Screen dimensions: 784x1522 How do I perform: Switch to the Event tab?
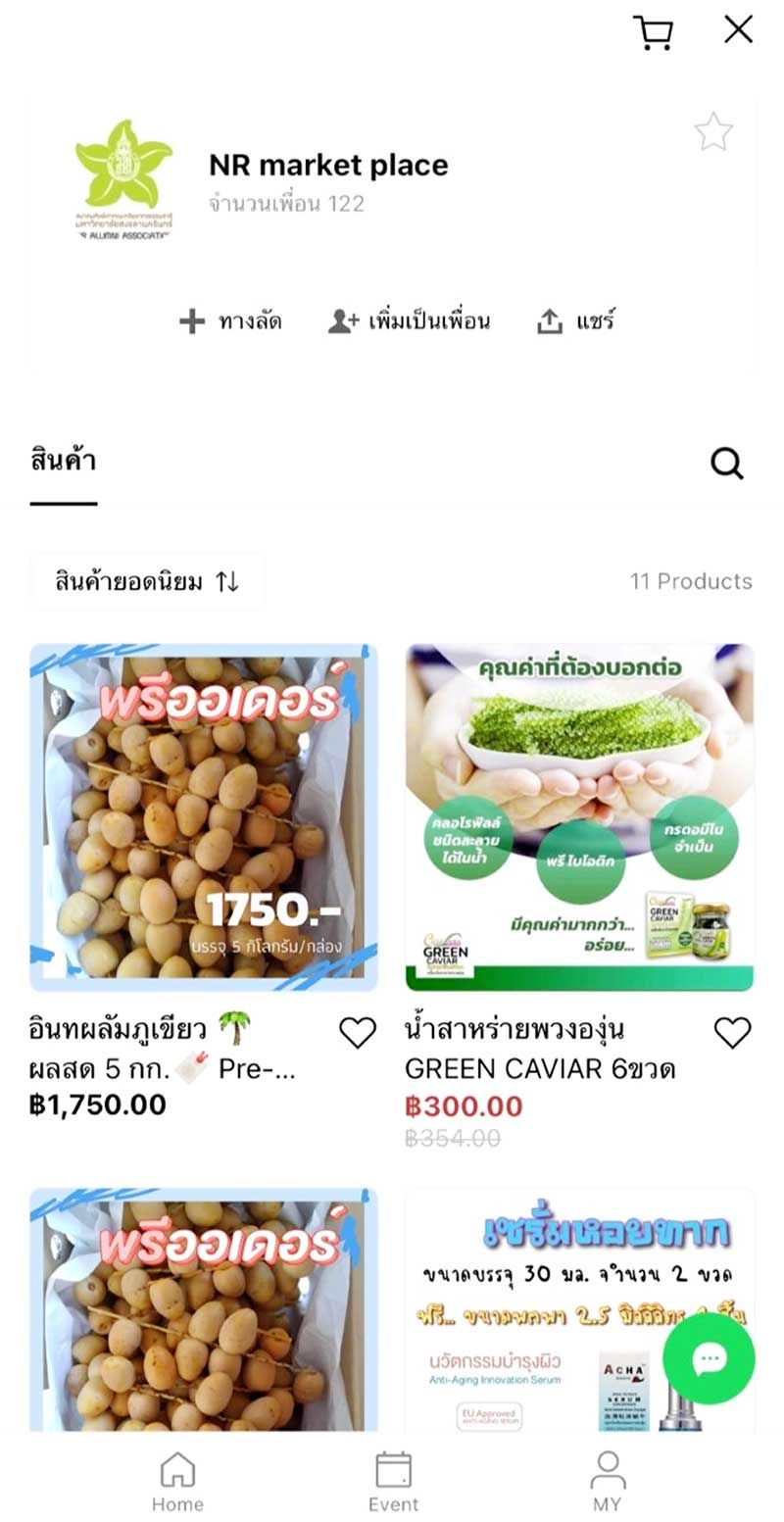(x=393, y=1482)
